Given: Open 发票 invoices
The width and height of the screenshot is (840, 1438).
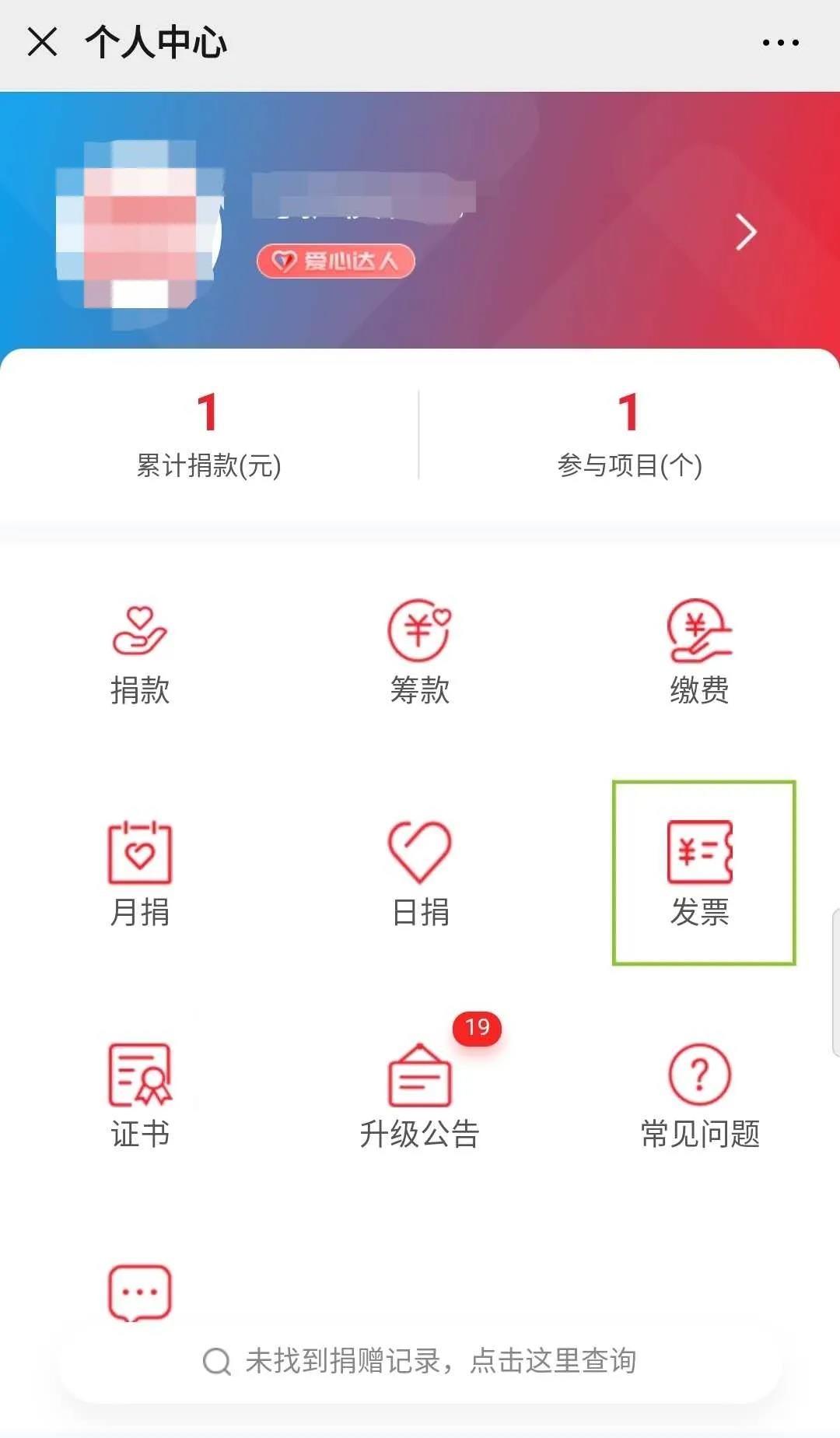Looking at the screenshot, I should click(700, 875).
